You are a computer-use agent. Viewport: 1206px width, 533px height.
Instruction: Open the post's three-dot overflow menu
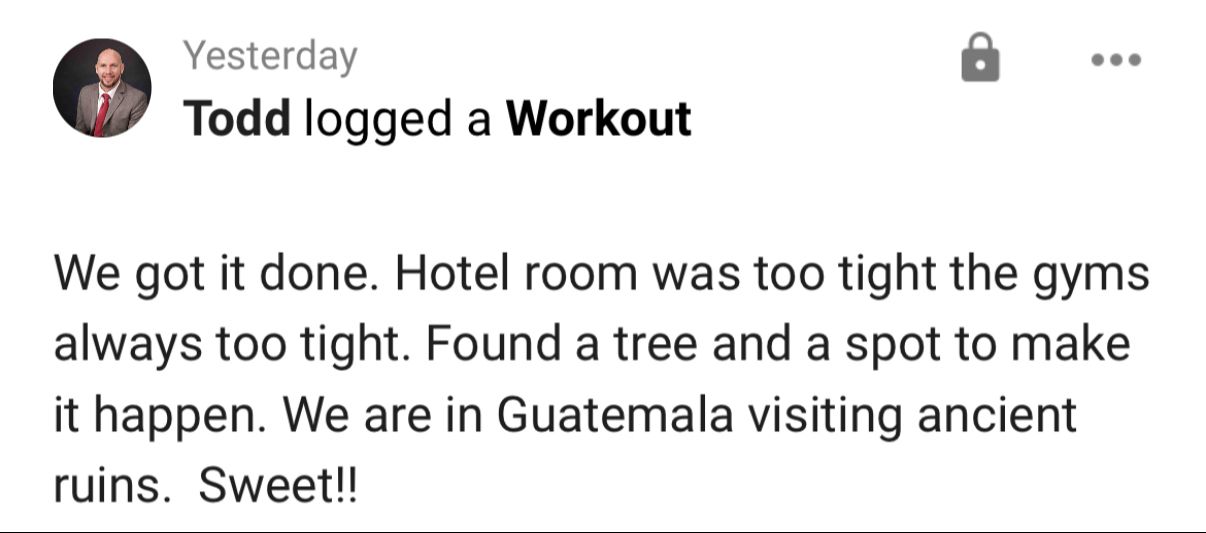click(1116, 60)
